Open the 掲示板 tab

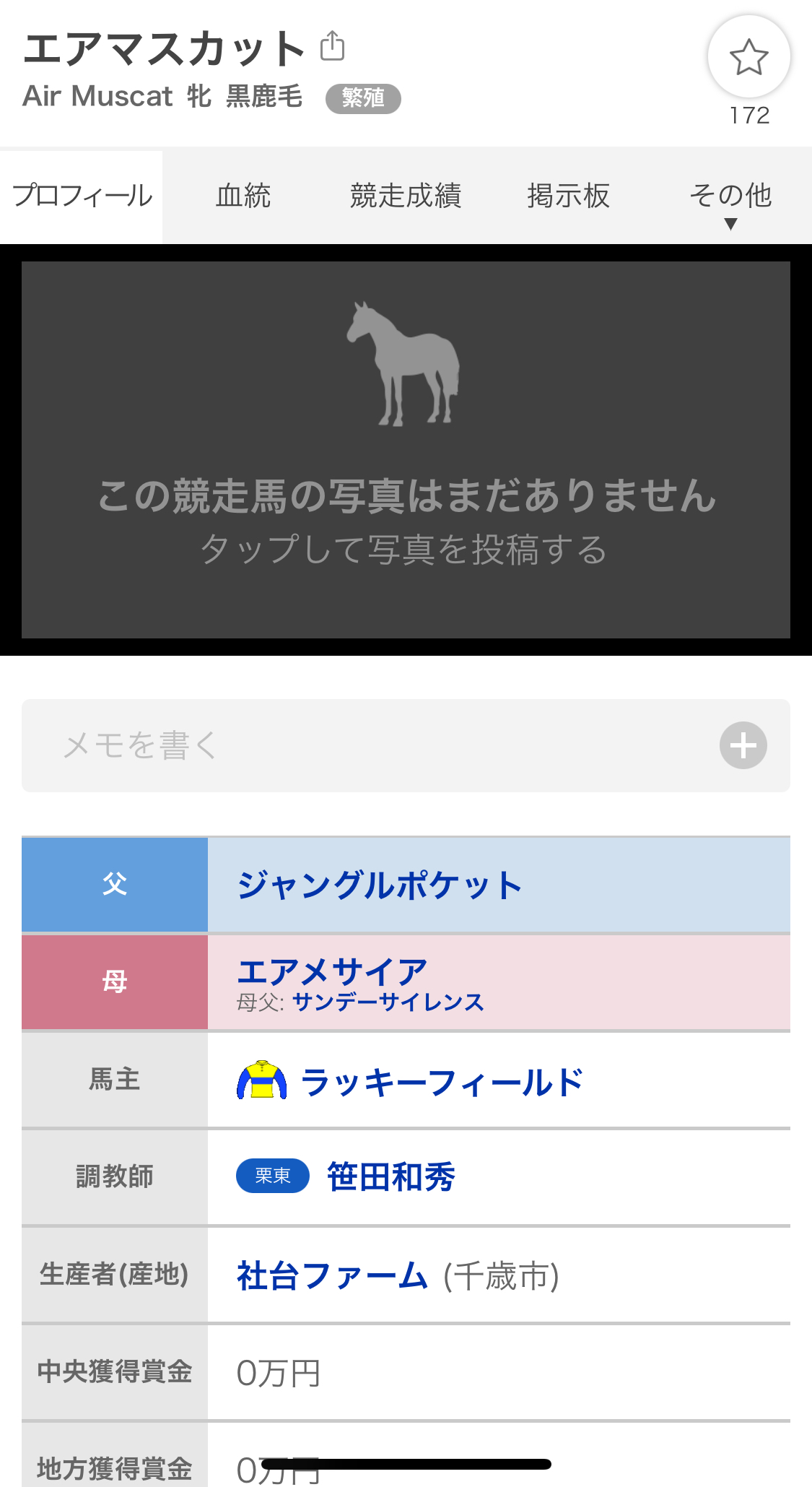[x=568, y=196]
